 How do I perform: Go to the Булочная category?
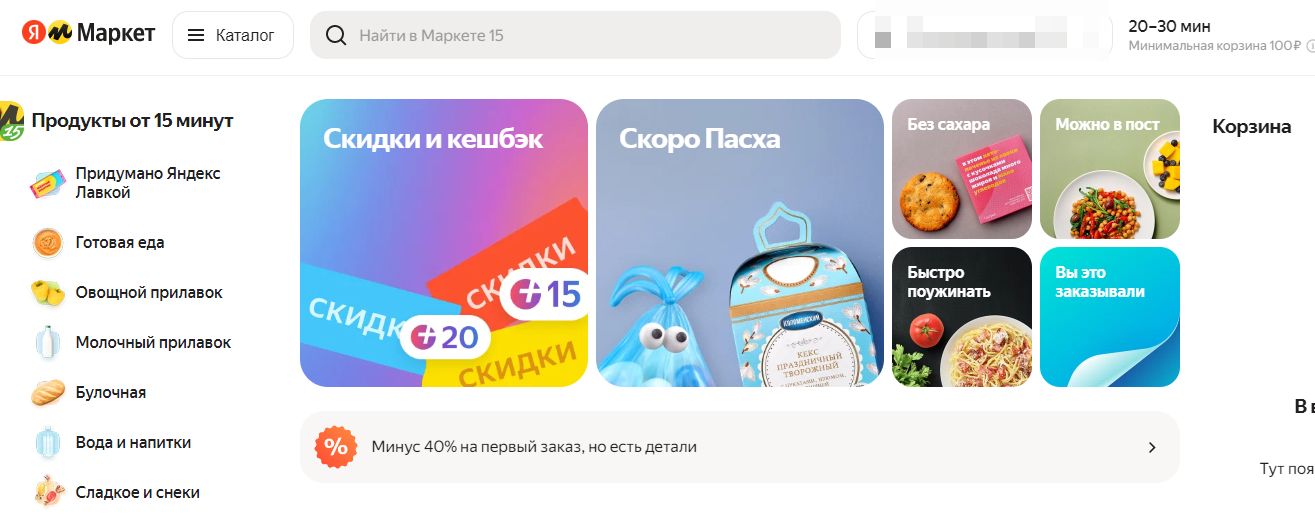(x=110, y=392)
